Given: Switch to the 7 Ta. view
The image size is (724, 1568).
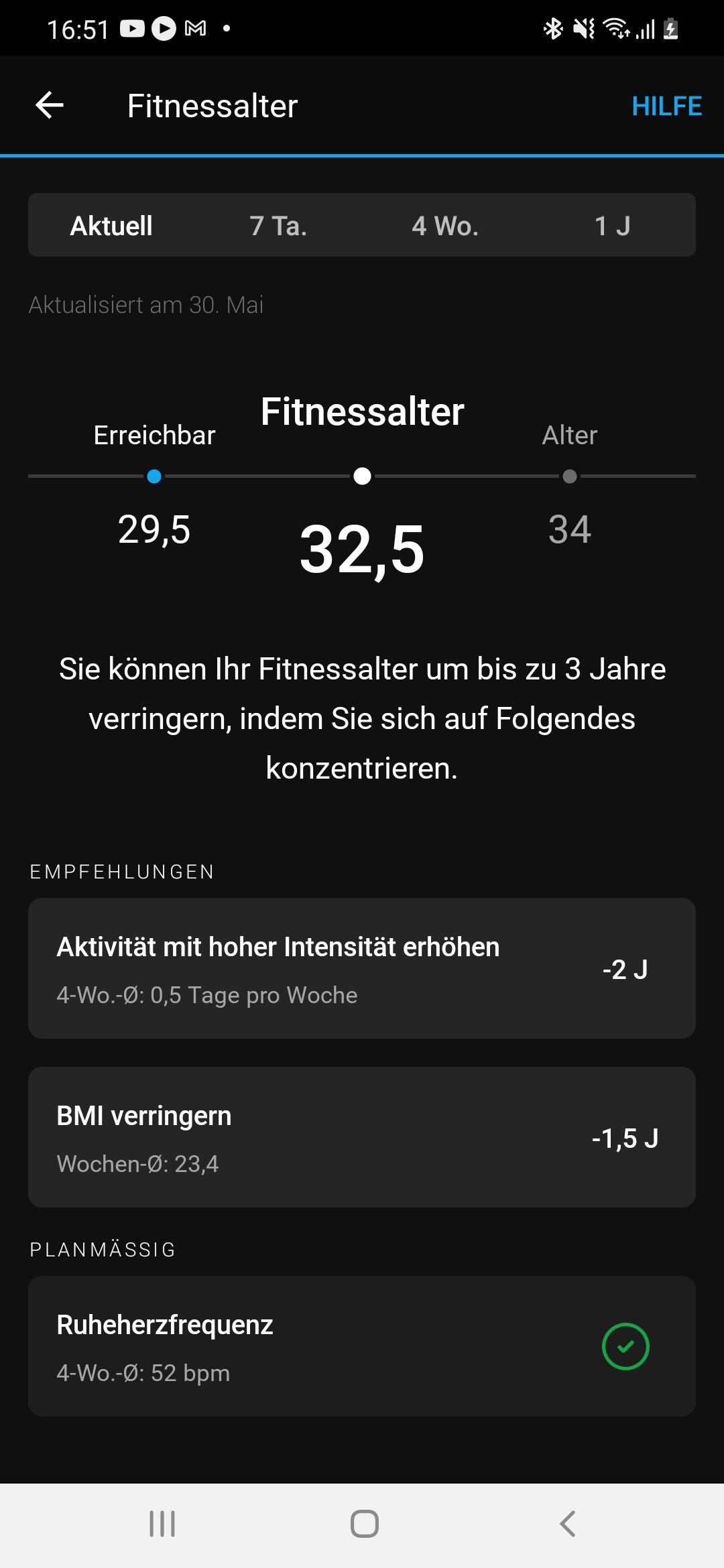Looking at the screenshot, I should coord(278,226).
